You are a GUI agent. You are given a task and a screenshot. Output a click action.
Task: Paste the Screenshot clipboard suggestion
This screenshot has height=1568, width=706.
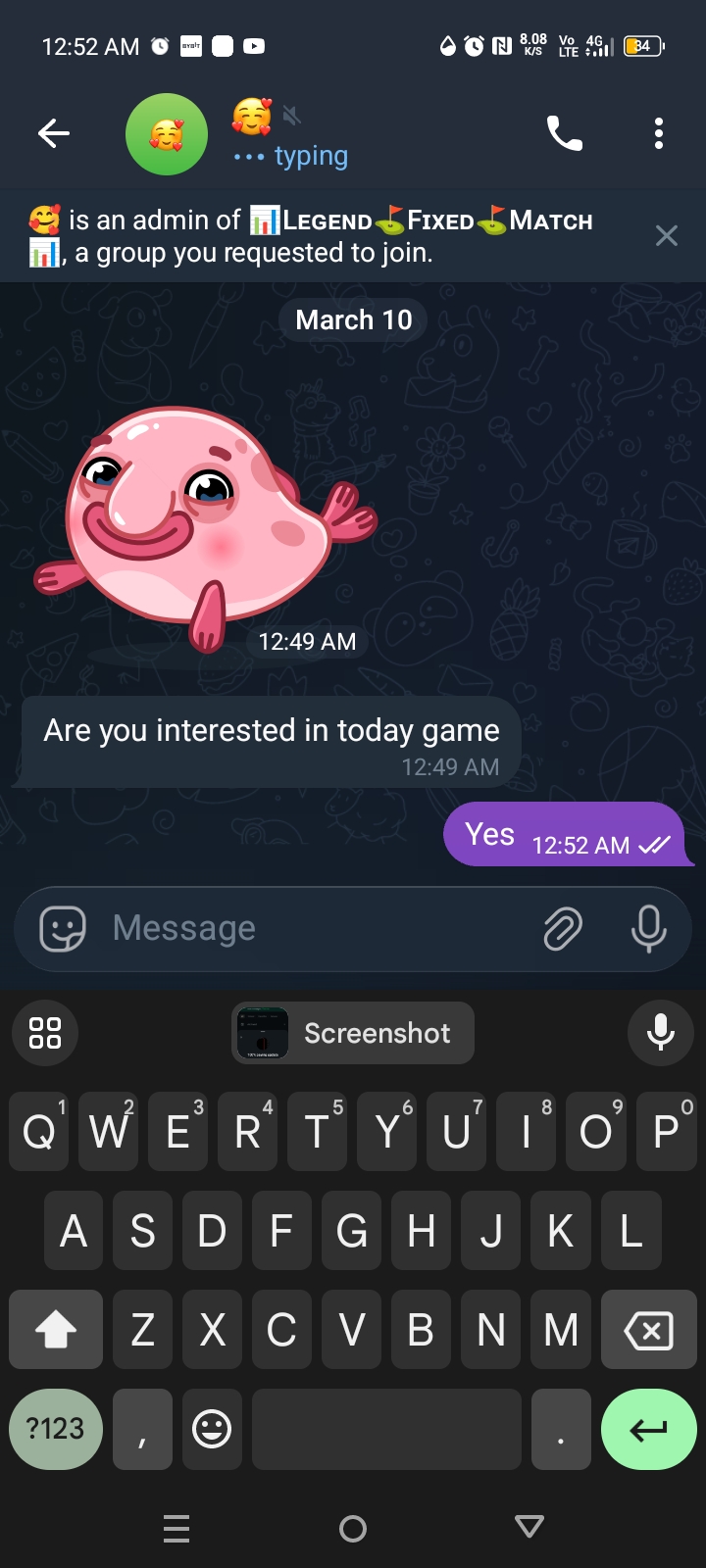click(x=353, y=1033)
